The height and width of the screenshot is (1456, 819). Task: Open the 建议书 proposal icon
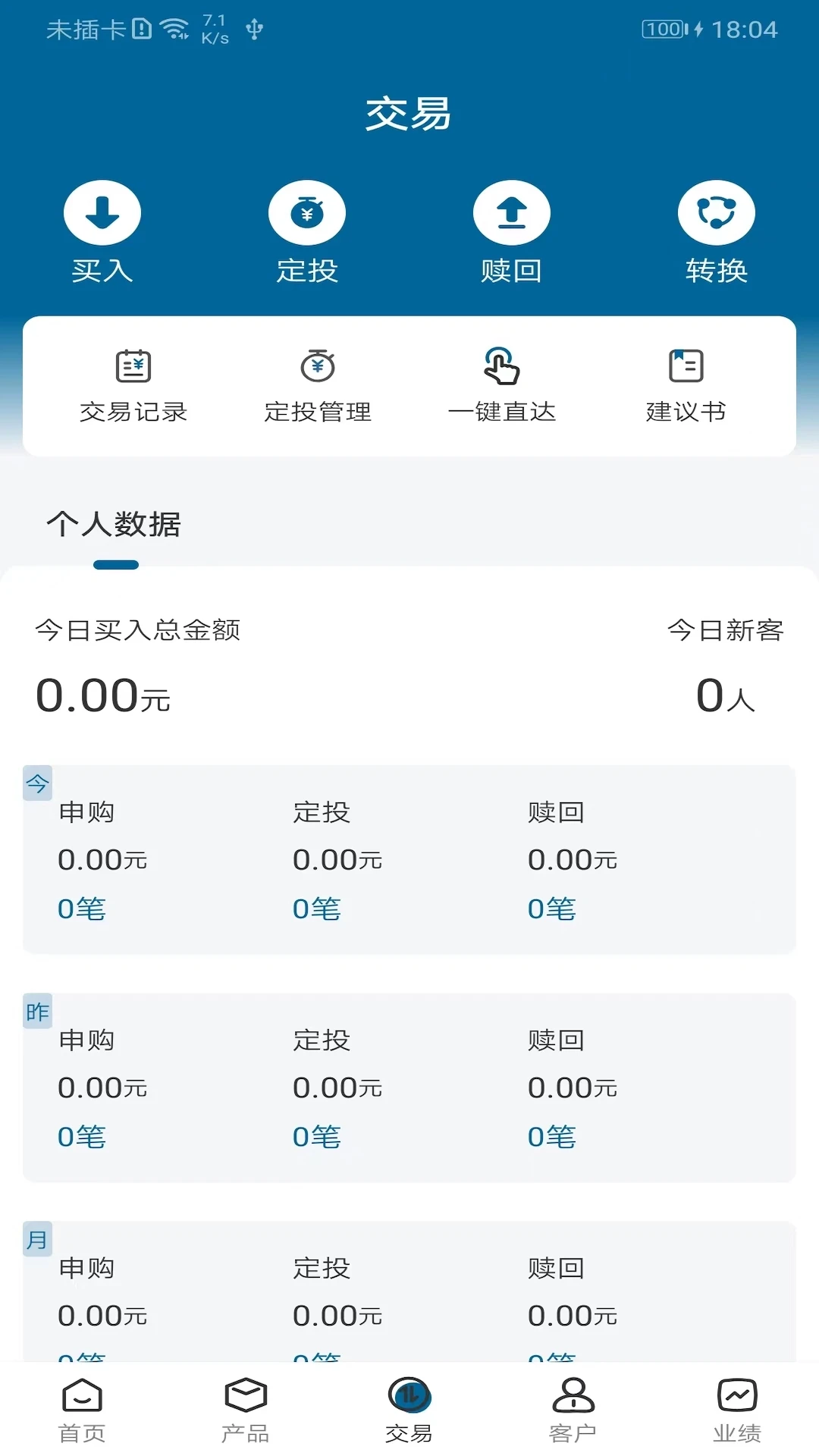click(x=683, y=383)
